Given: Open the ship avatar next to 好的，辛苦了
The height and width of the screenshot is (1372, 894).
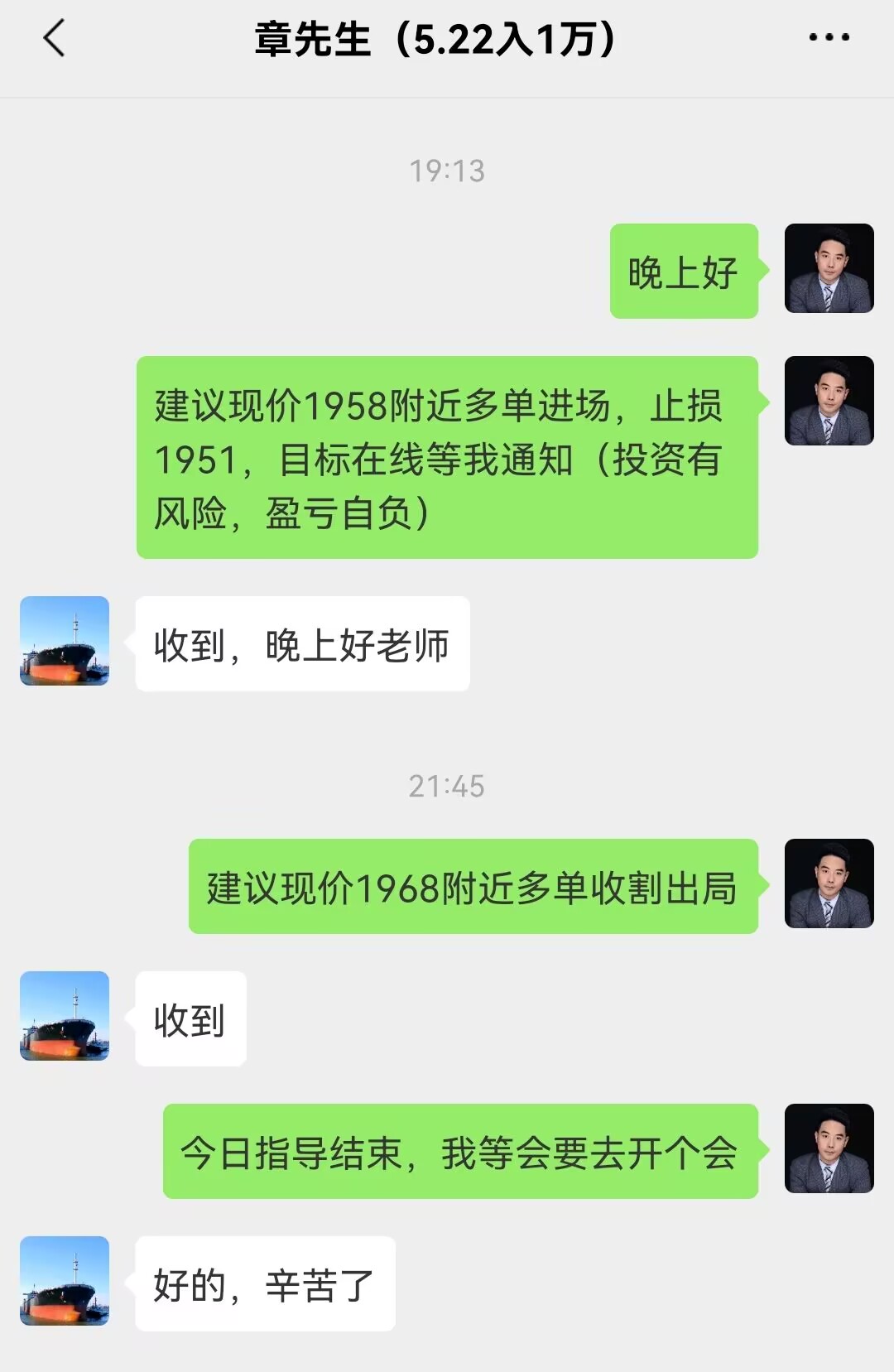Looking at the screenshot, I should (65, 1281).
